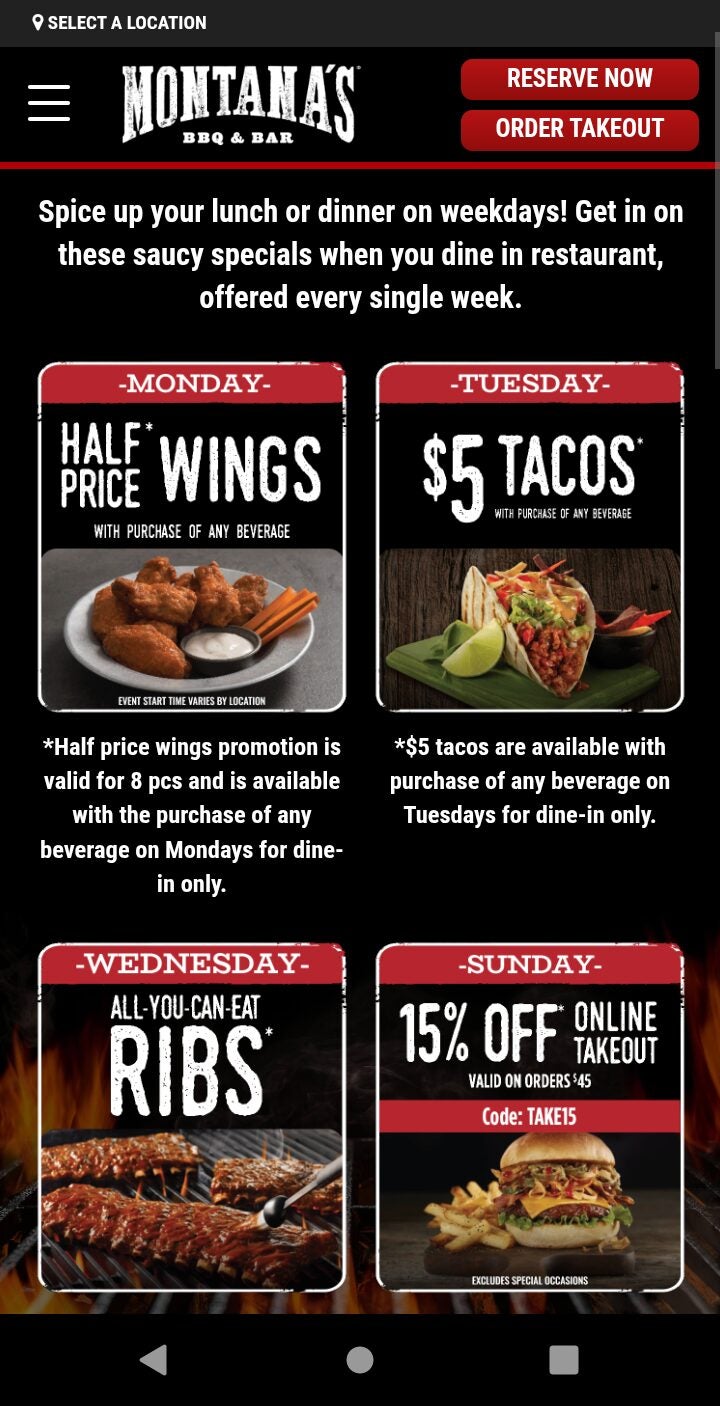Click the Code: TAKE15 banner
The image size is (720, 1406).
tap(530, 1119)
